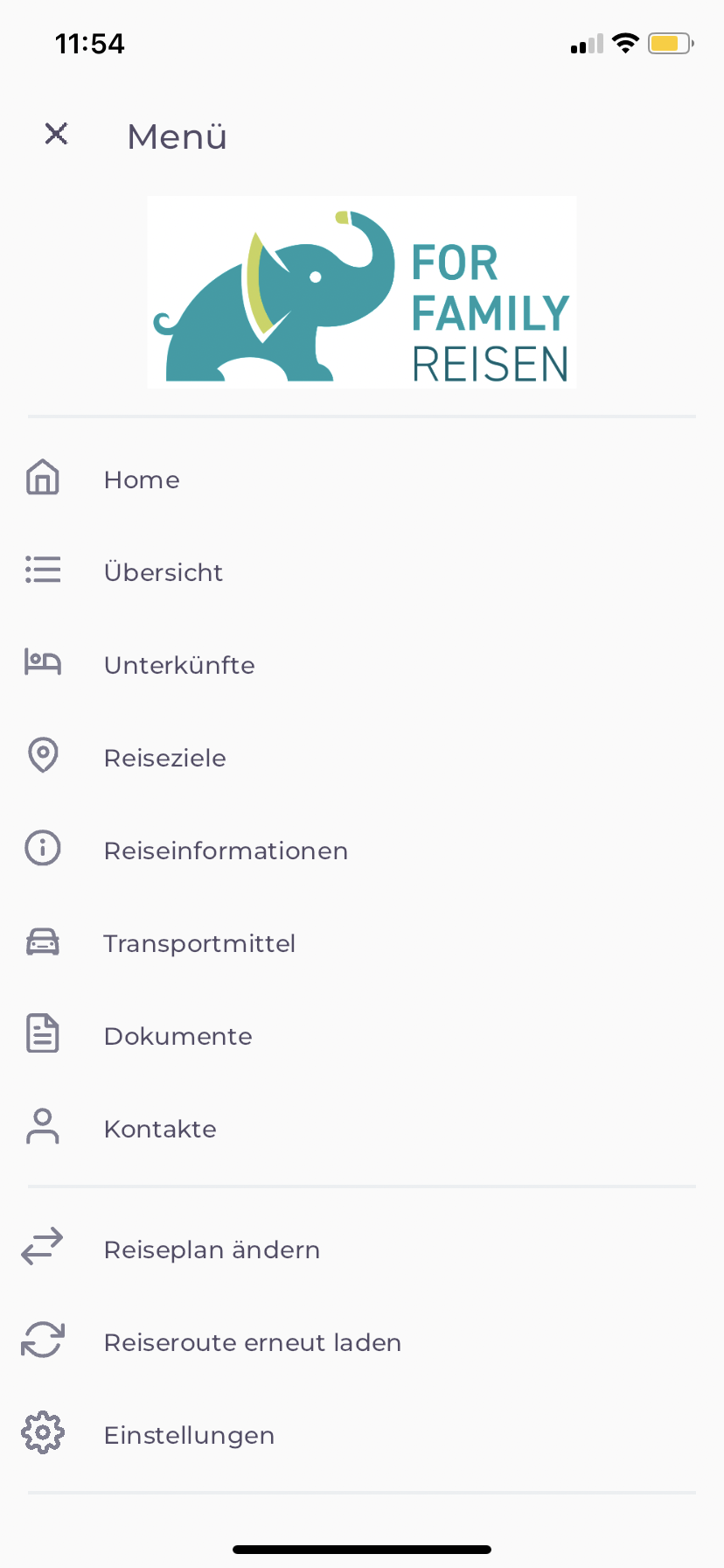This screenshot has width=724, height=1568.
Task: Show Unterkünfte list
Action: pyautogui.click(x=179, y=665)
